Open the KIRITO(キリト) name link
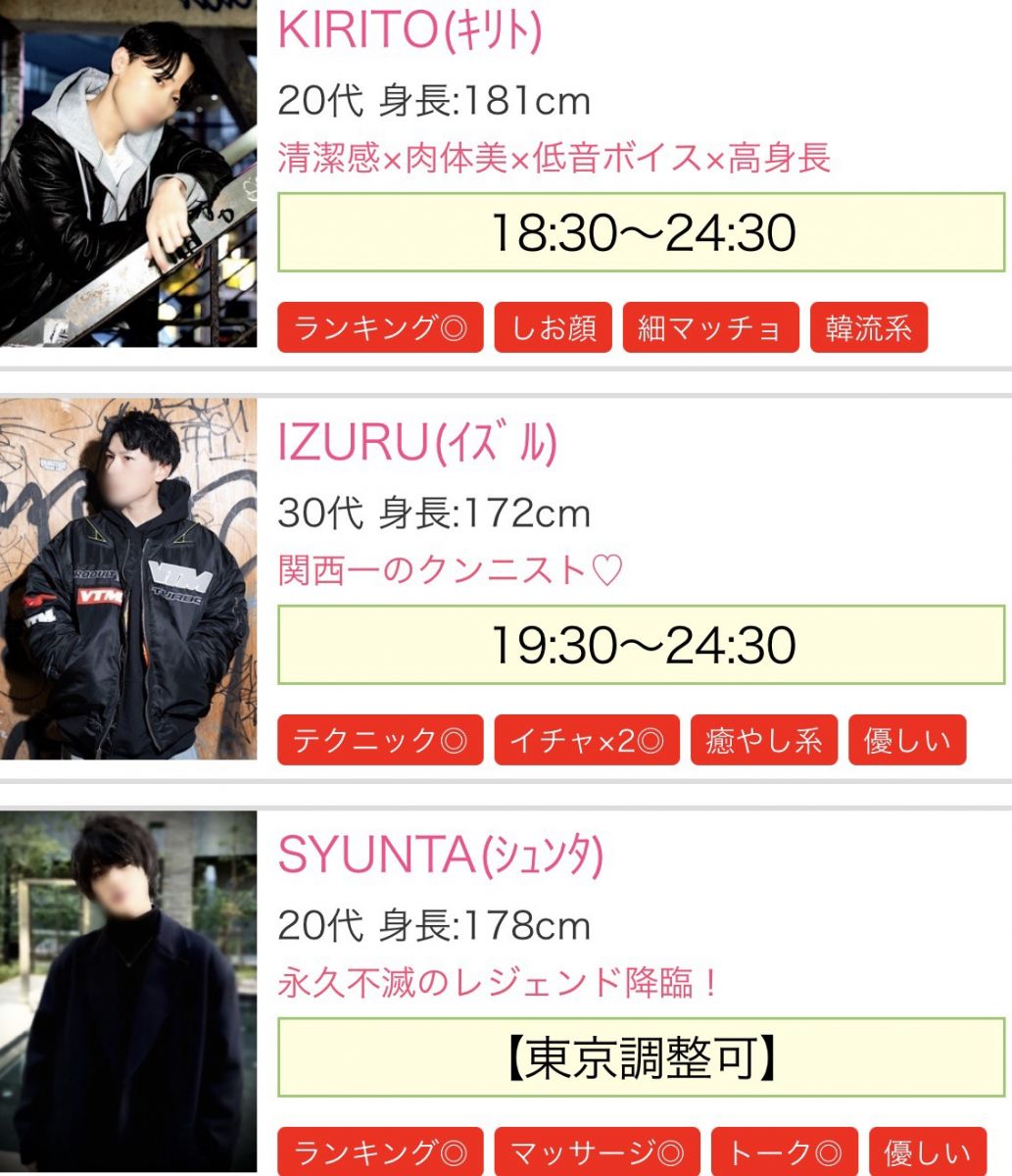The height and width of the screenshot is (1176, 1012). coord(410,32)
